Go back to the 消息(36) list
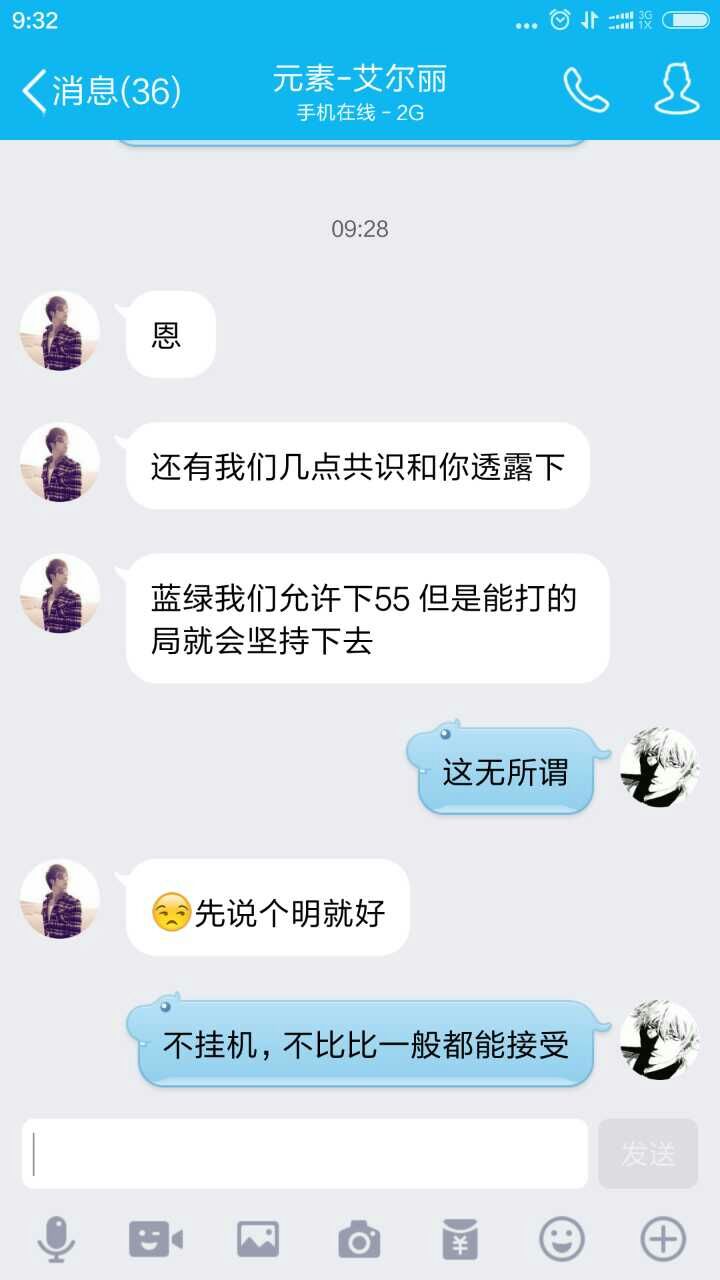This screenshot has width=720, height=1280. coord(101,91)
